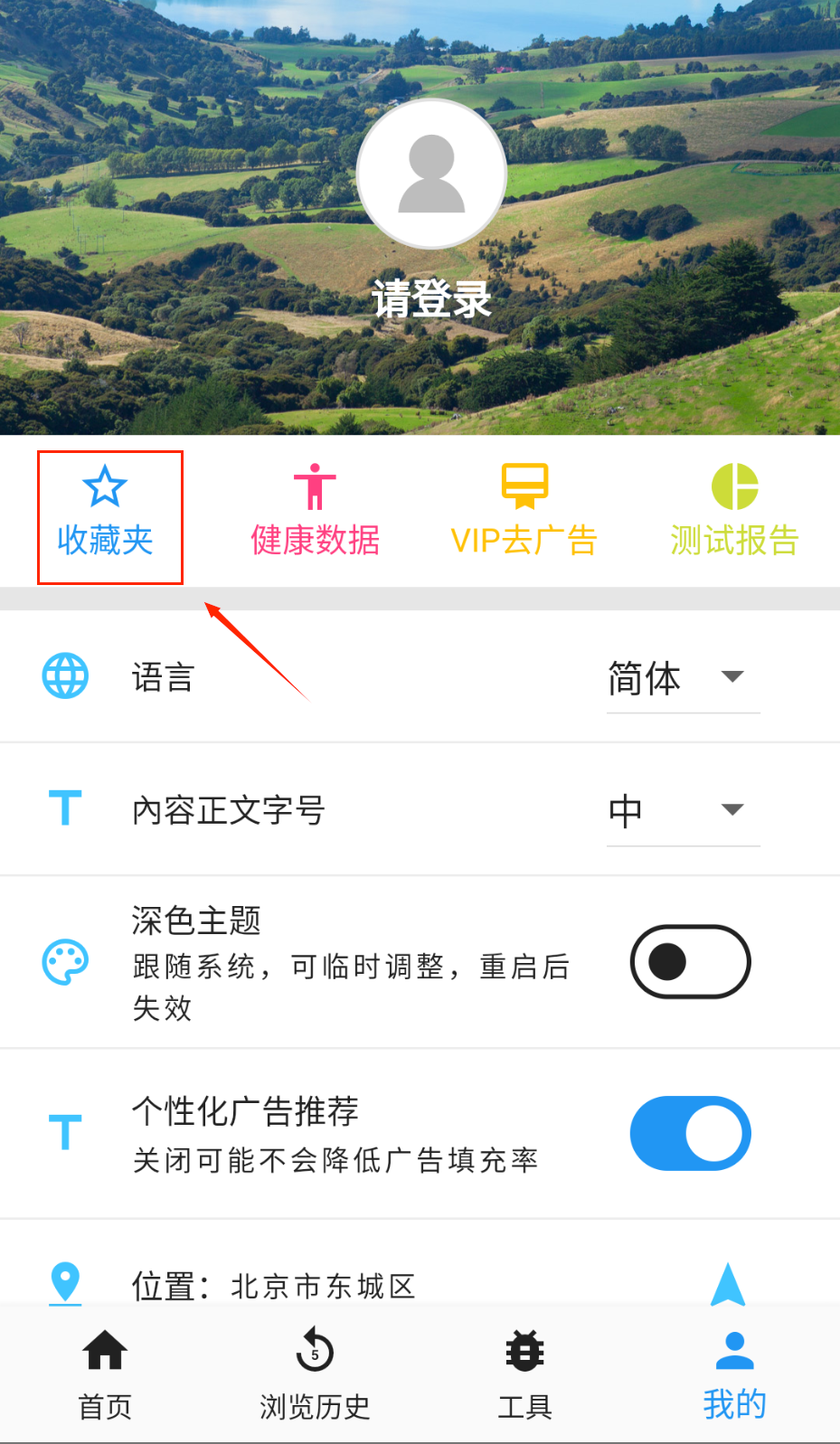The image size is (840, 1444).
Task: Expand the 语言 language dropdown
Action: coord(683,677)
